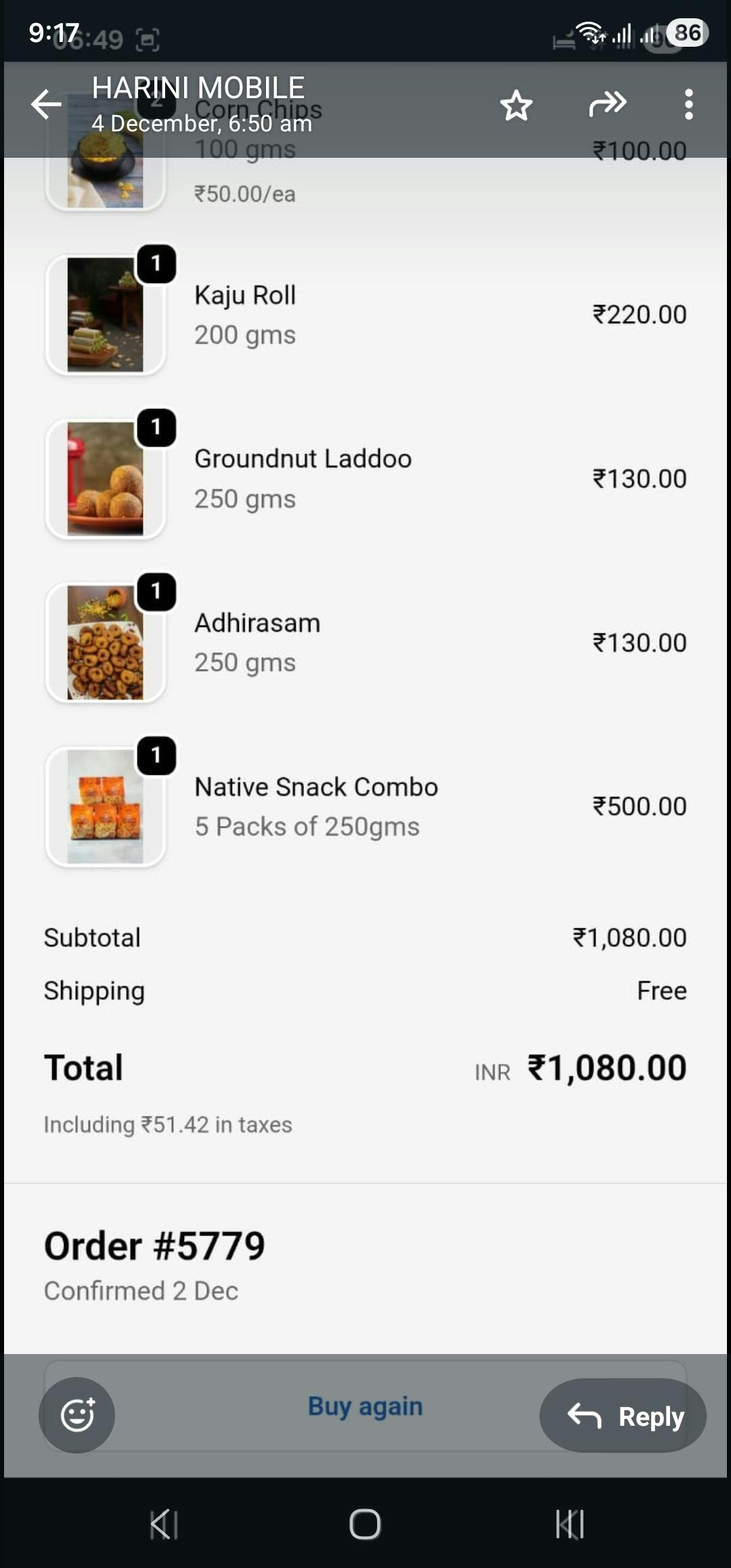Tap the system home button
Viewport: 731px width, 1568px height.
click(365, 1525)
